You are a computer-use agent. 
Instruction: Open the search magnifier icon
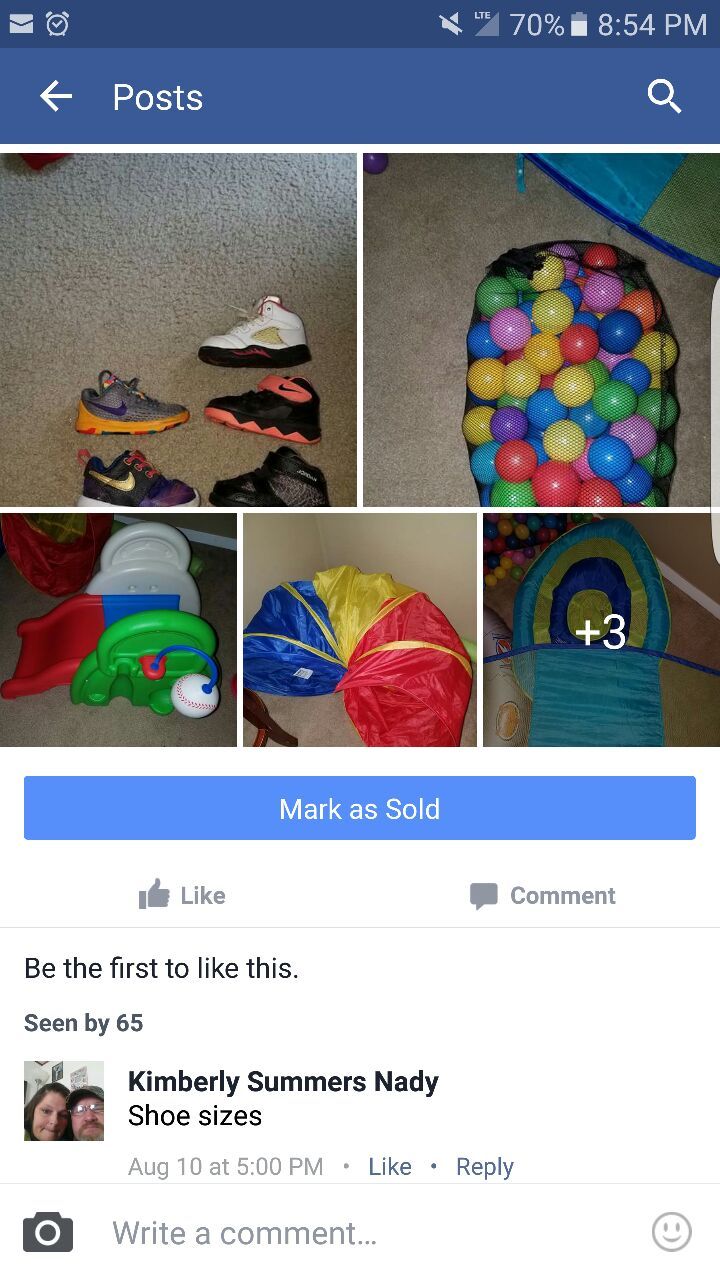(x=664, y=96)
